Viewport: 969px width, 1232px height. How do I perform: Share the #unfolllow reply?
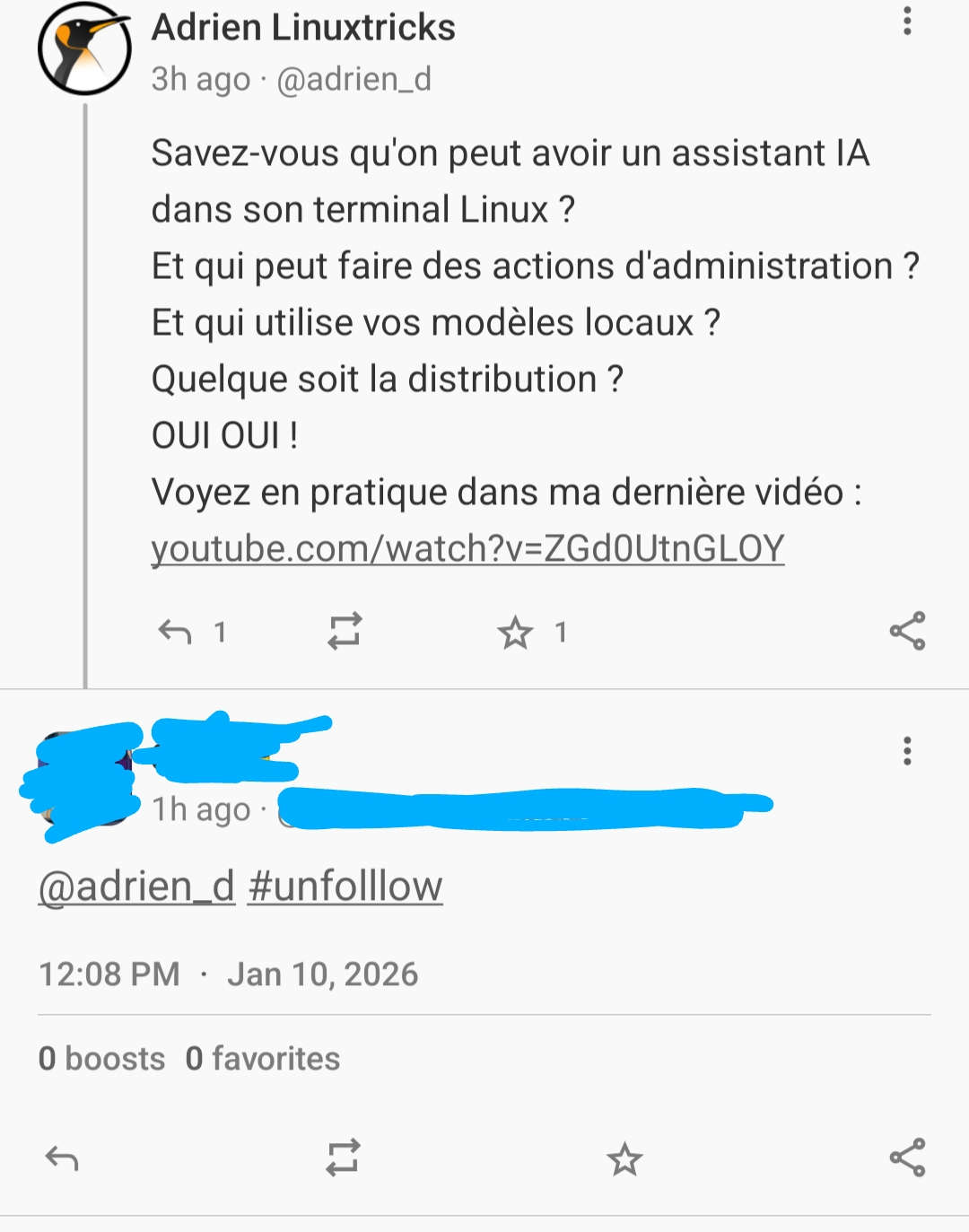[x=907, y=1158]
